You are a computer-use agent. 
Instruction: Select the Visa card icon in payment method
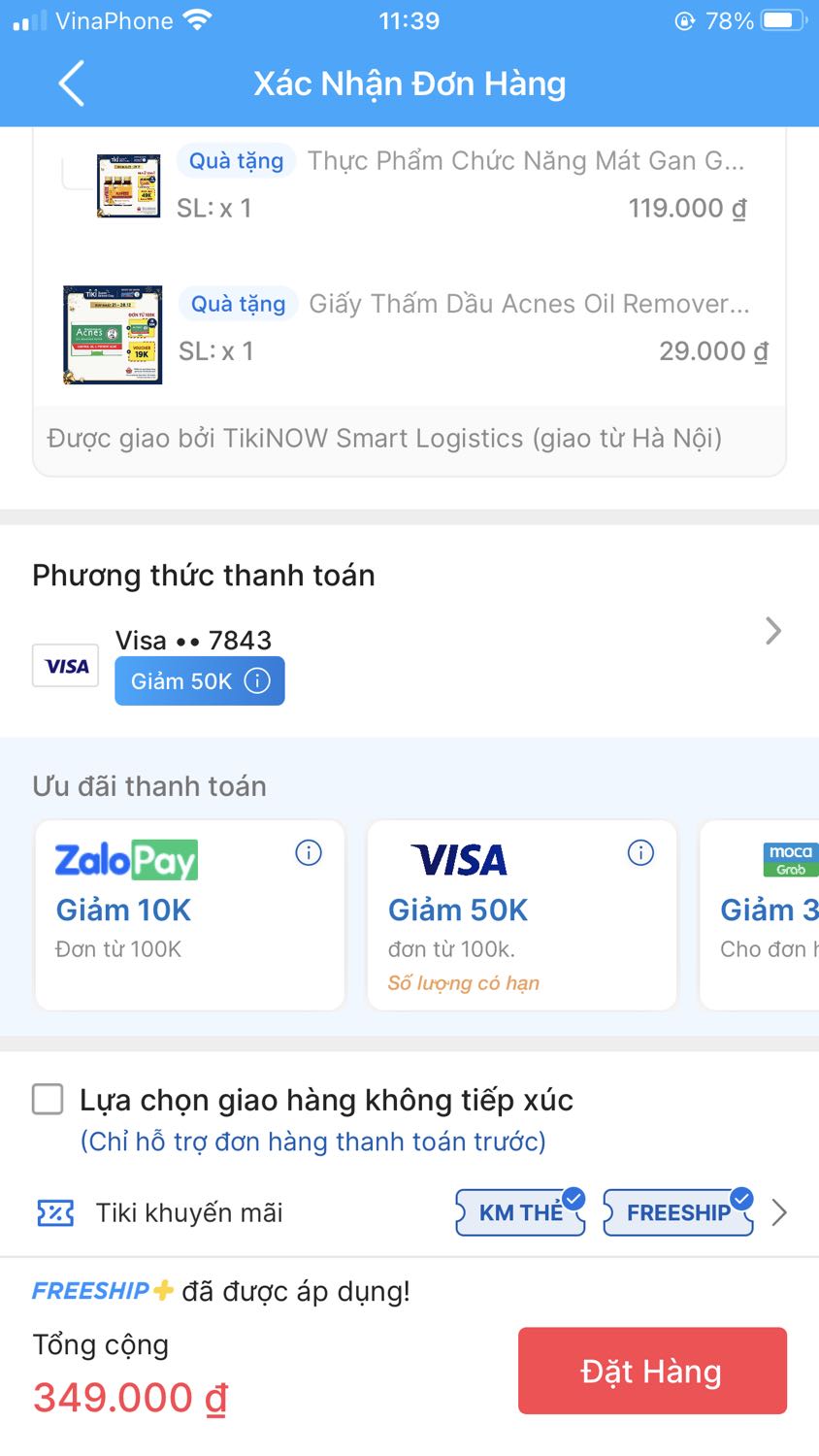click(65, 665)
